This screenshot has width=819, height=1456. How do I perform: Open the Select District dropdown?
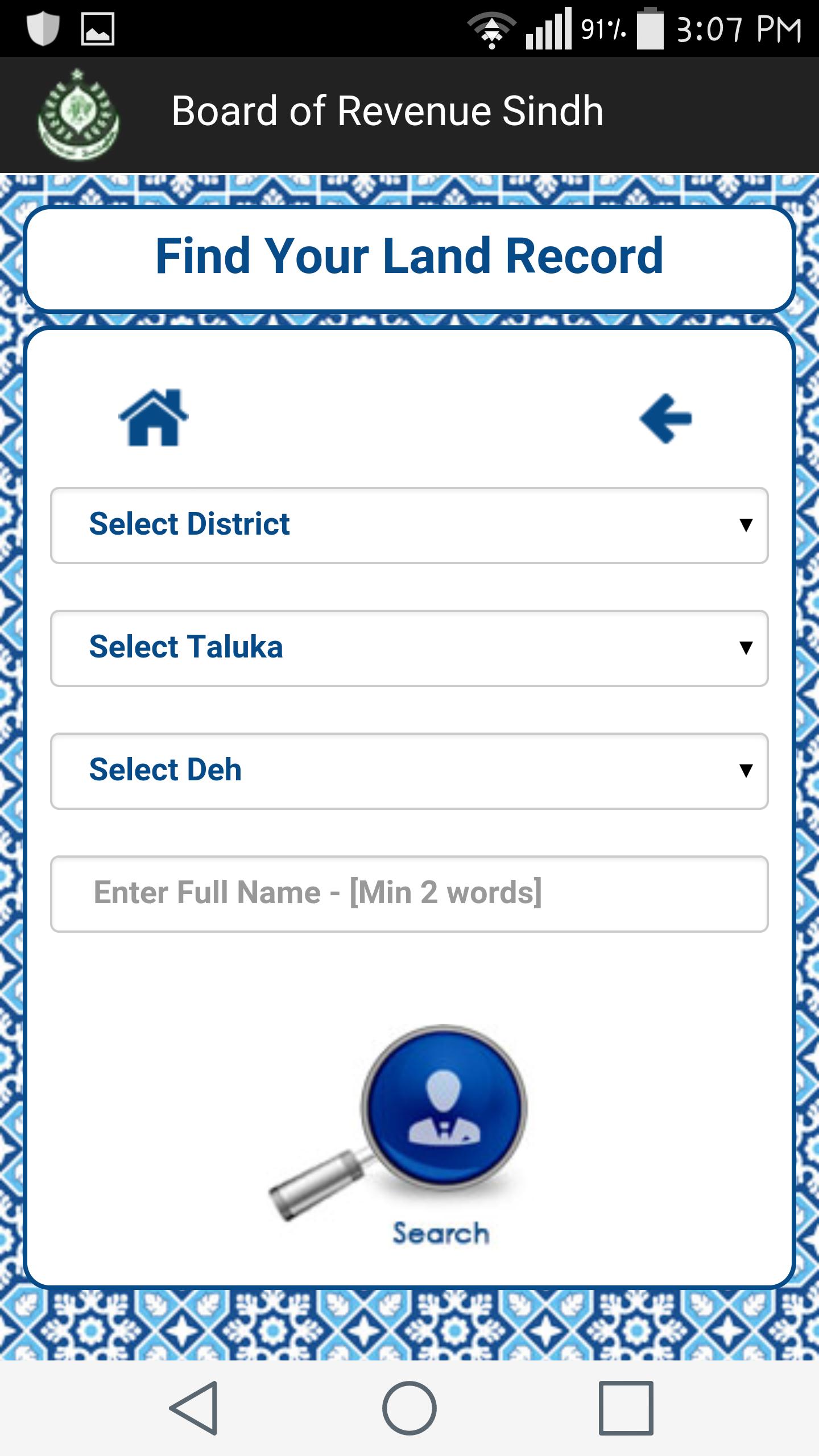[x=409, y=525]
